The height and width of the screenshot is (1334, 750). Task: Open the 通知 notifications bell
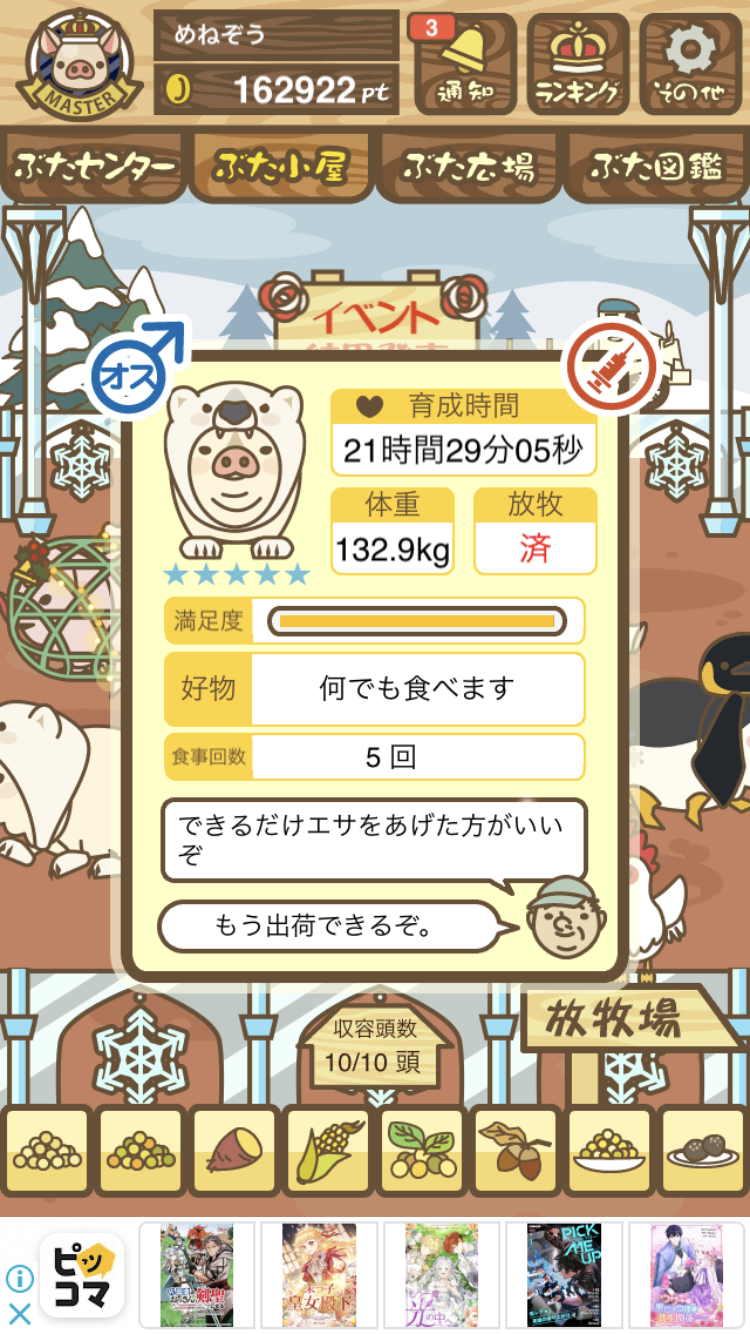[x=465, y=63]
